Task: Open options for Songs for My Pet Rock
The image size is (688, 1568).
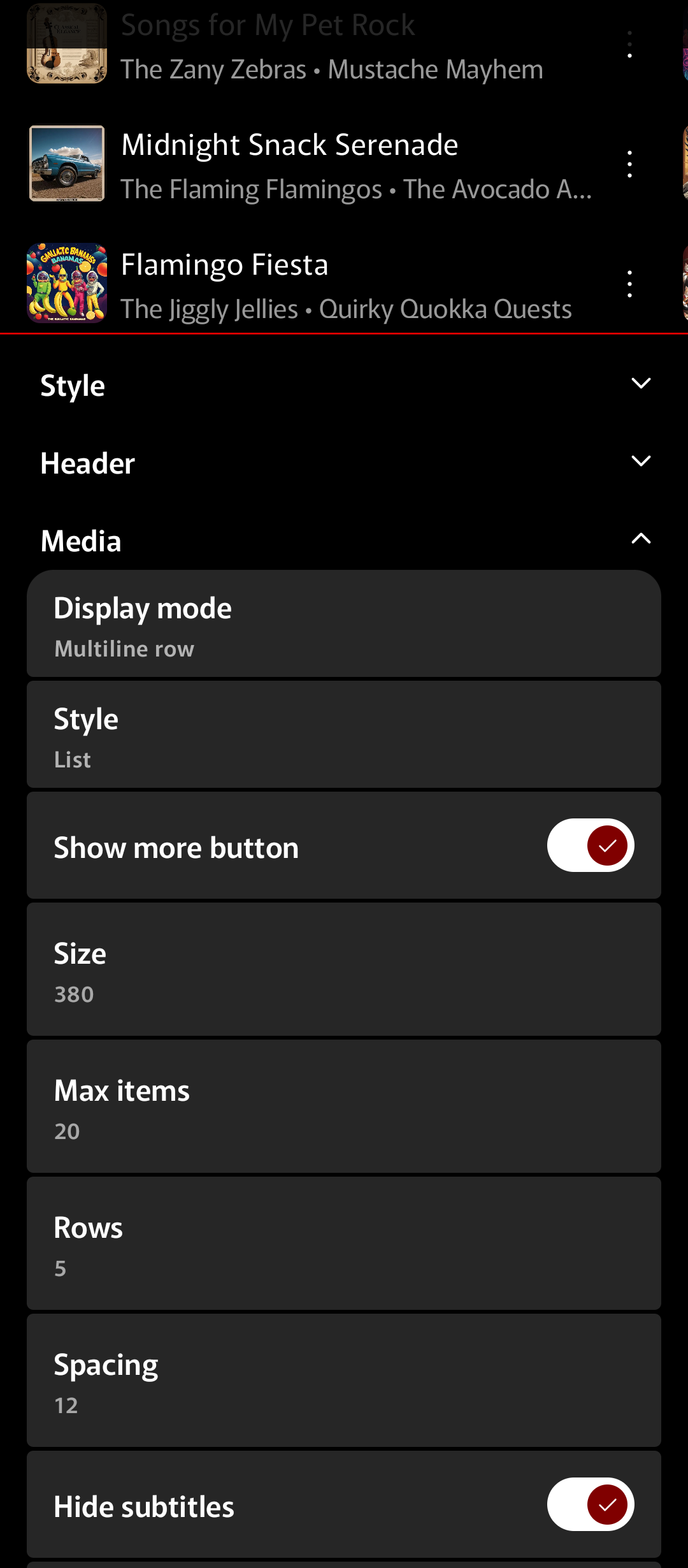Action: [x=629, y=45]
